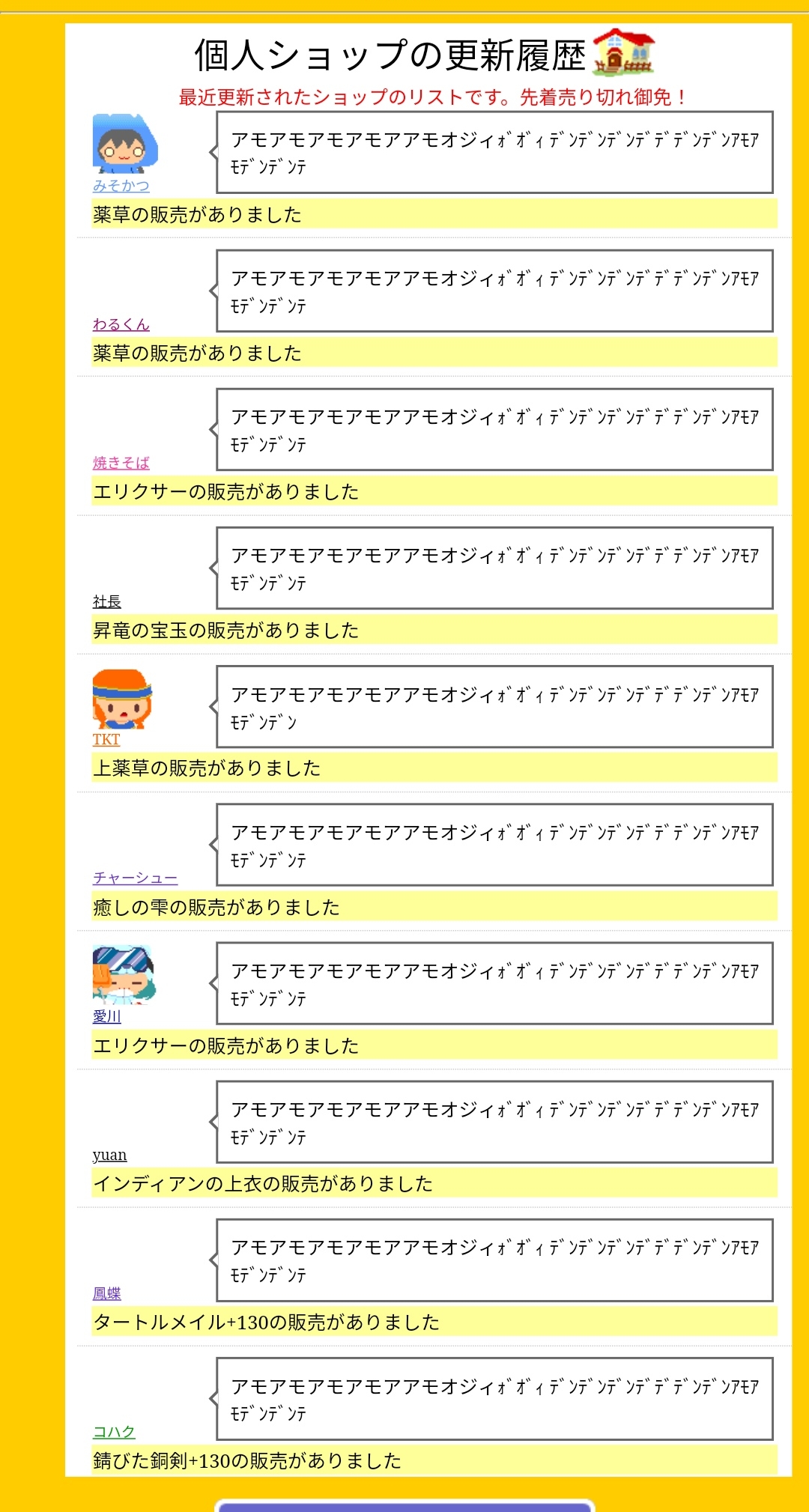The height and width of the screenshot is (1512, 809).
Task: Open みそかつ's shop link
Action: (121, 186)
